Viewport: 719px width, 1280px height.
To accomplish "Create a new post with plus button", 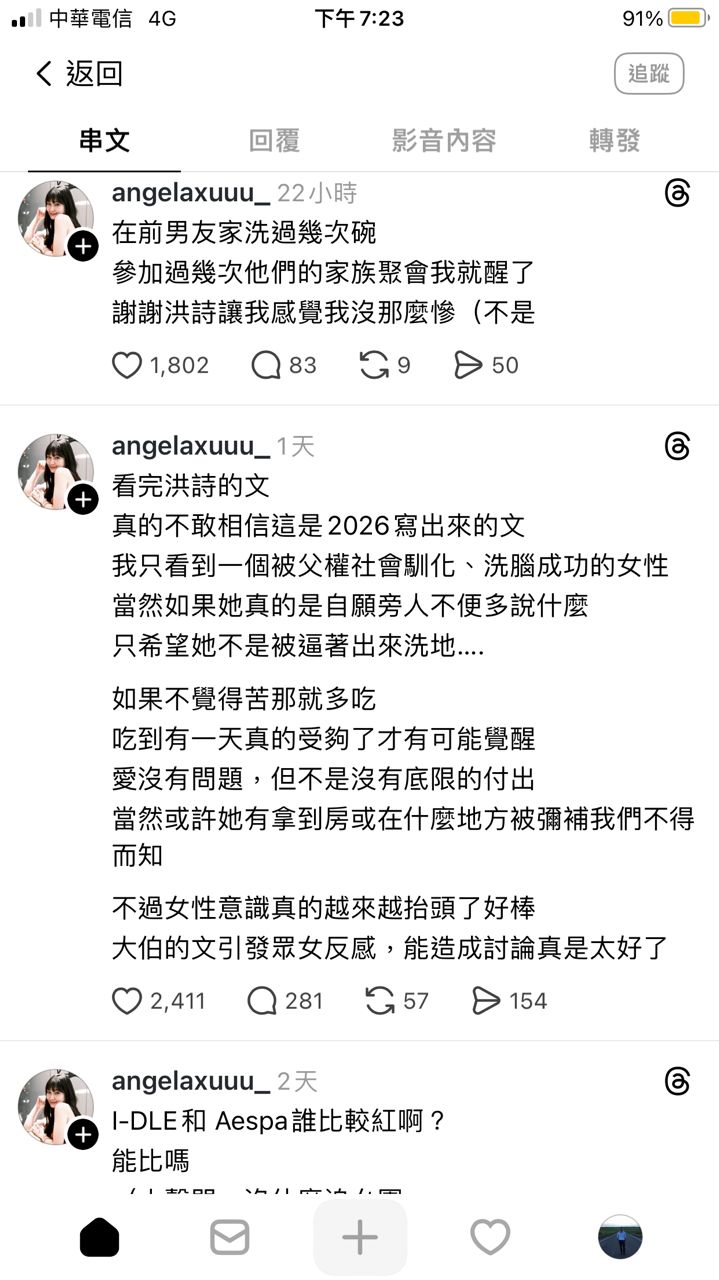I will coord(360,1238).
